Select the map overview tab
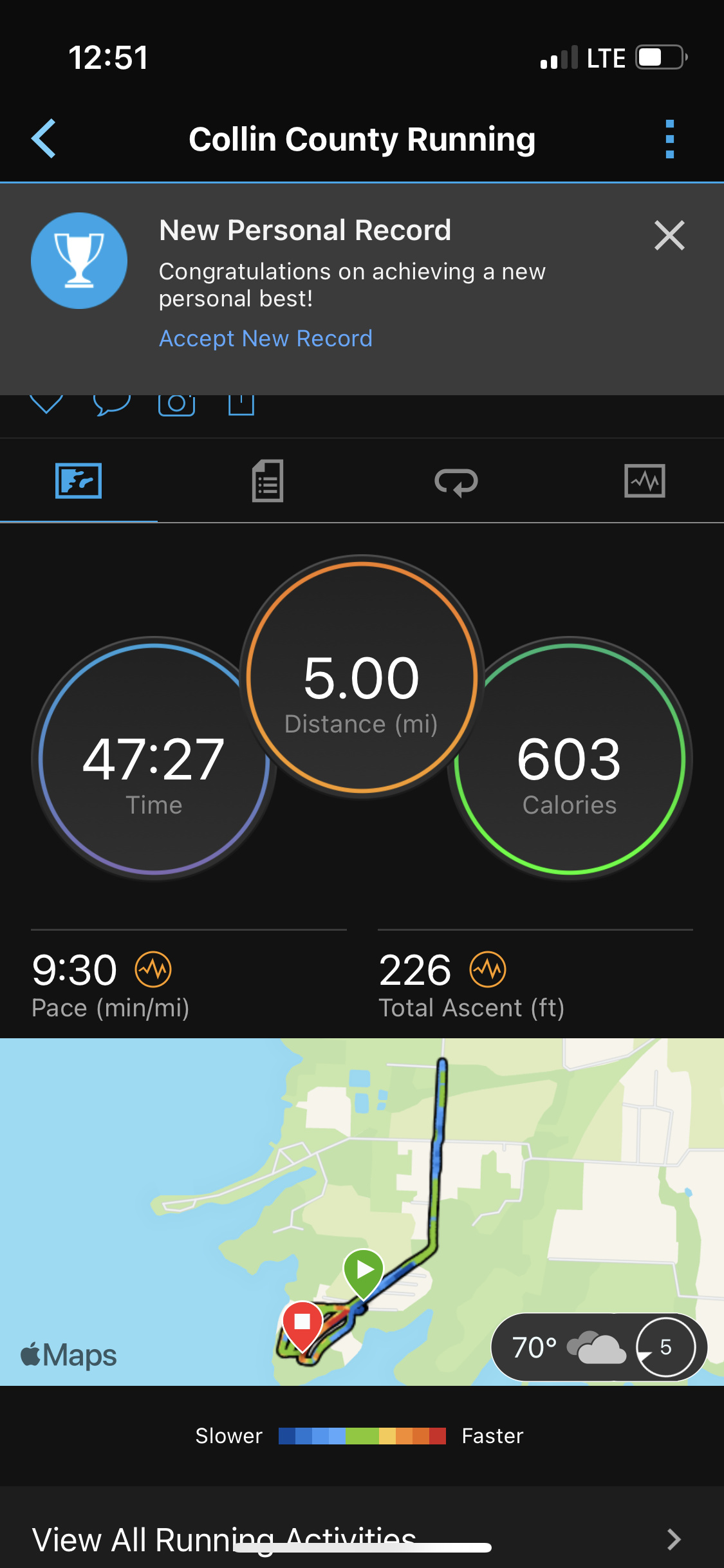 79,481
